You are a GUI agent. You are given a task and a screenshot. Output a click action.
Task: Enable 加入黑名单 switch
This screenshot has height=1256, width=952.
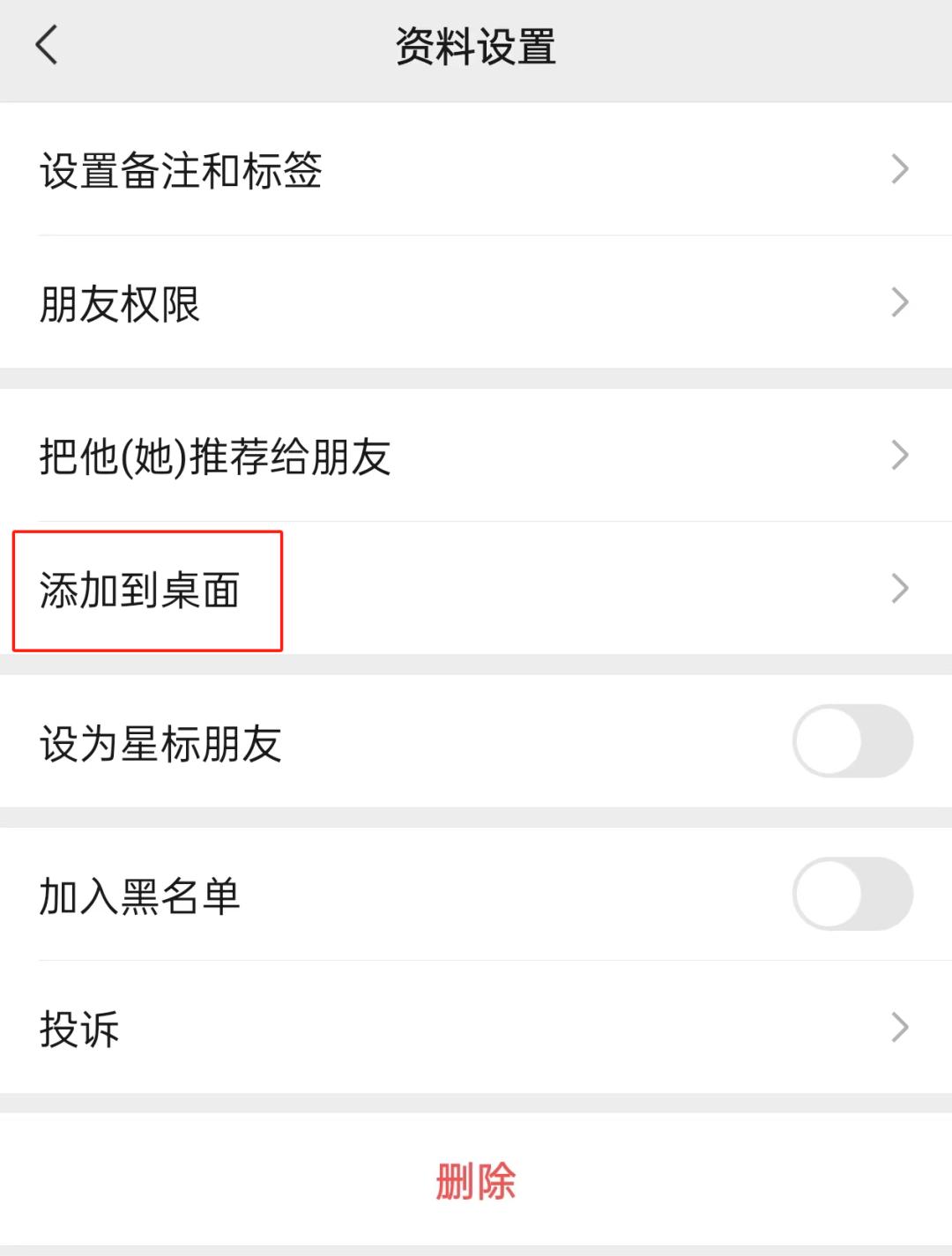point(852,894)
